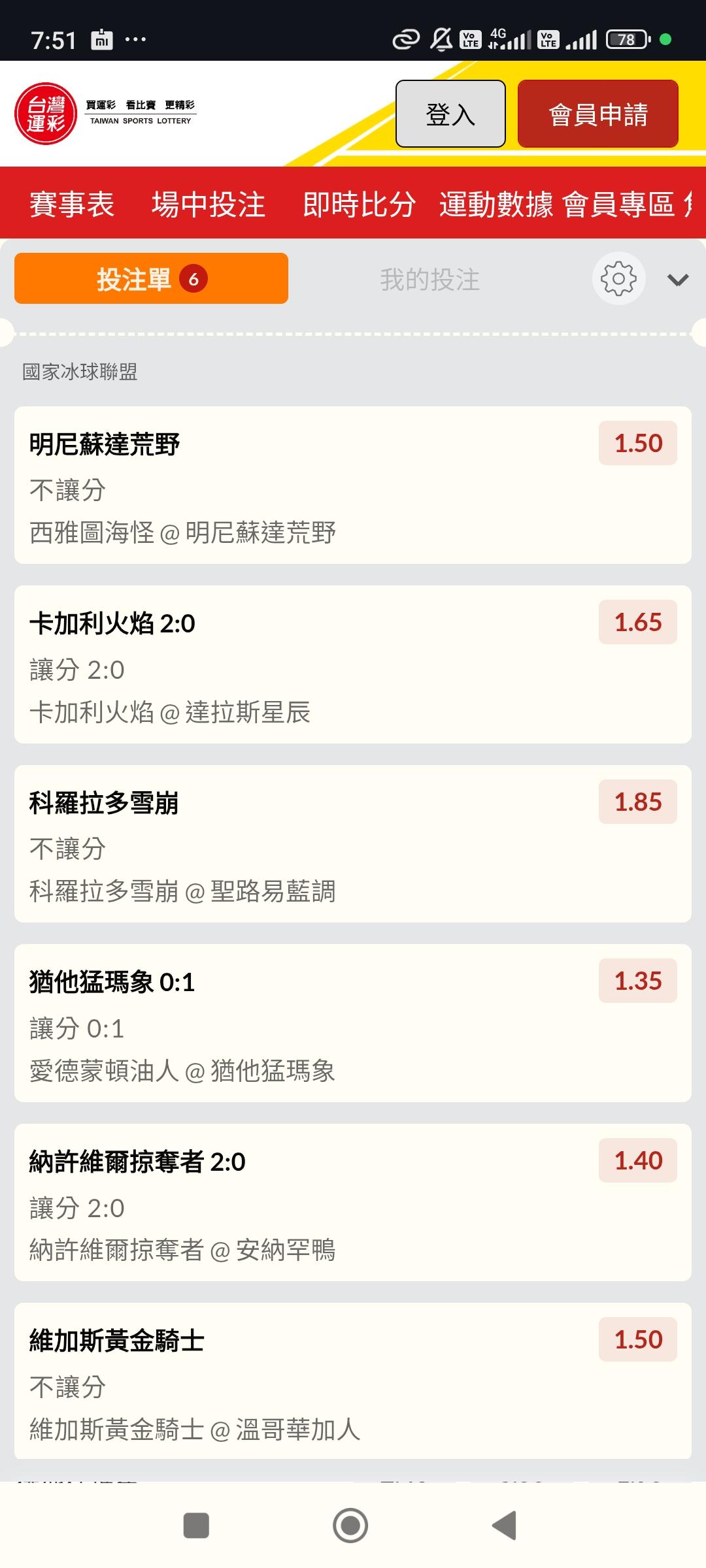Image resolution: width=706 pixels, height=1568 pixels.
Task: Tap the 納許維爾掠奪者 2:0 bet card
Action: pos(353,1202)
